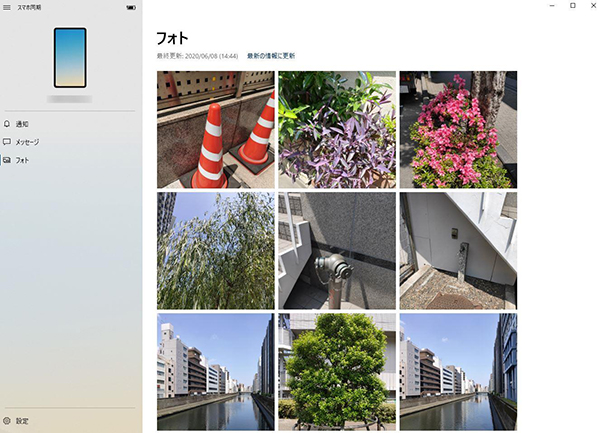This screenshot has height=433, width=600.
Task: Open the hamburger menu
Action: (7, 7)
